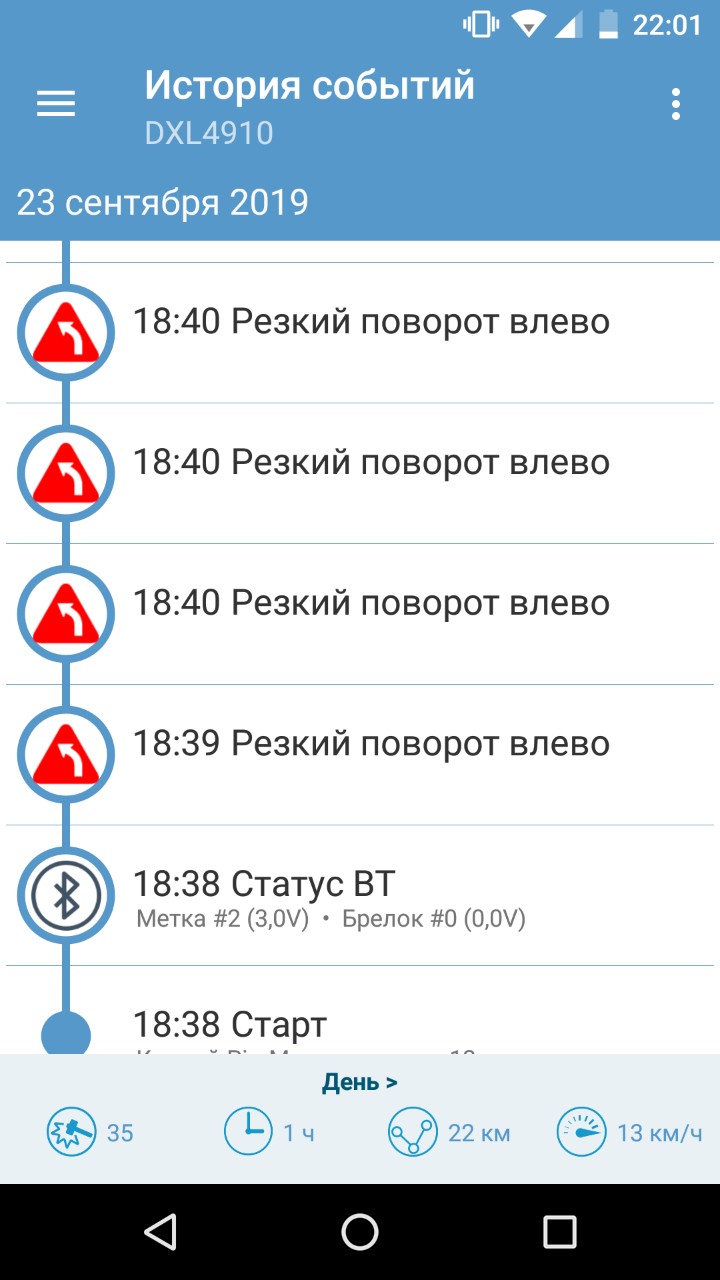This screenshot has height=1280, width=720.
Task: Go back with the system back button
Action: [x=160, y=1231]
